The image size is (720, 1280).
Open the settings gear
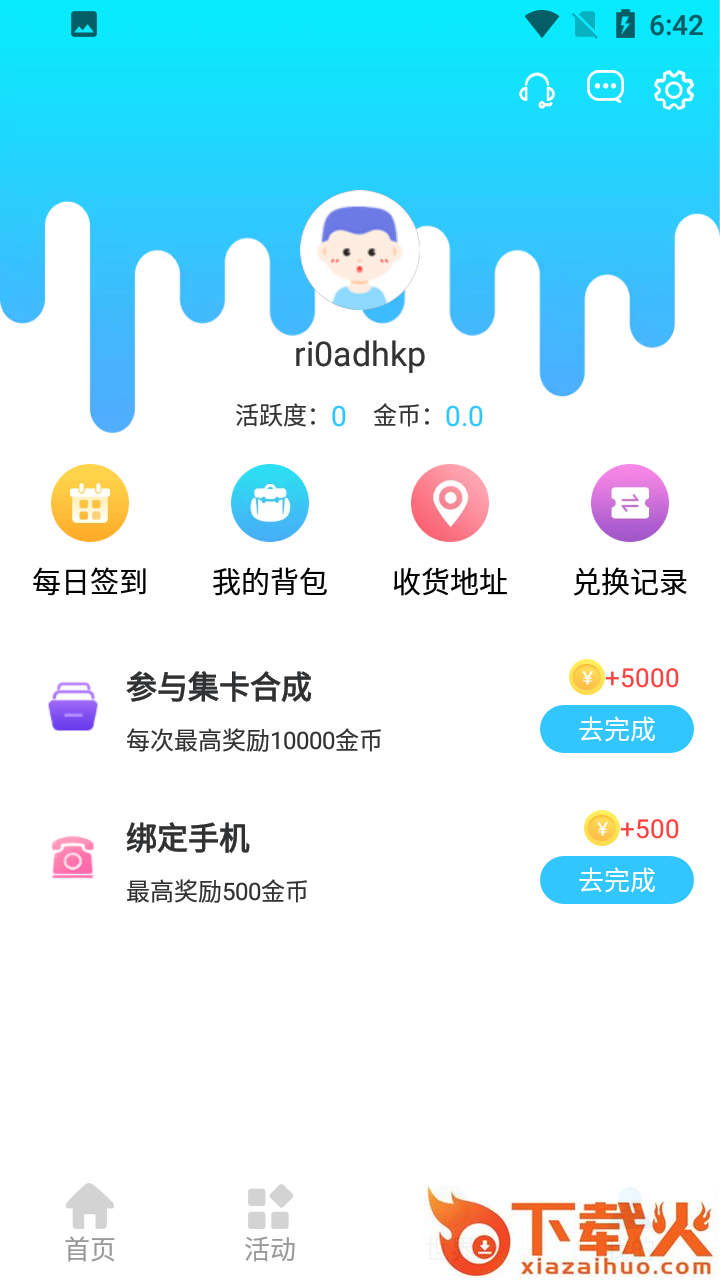pos(674,90)
